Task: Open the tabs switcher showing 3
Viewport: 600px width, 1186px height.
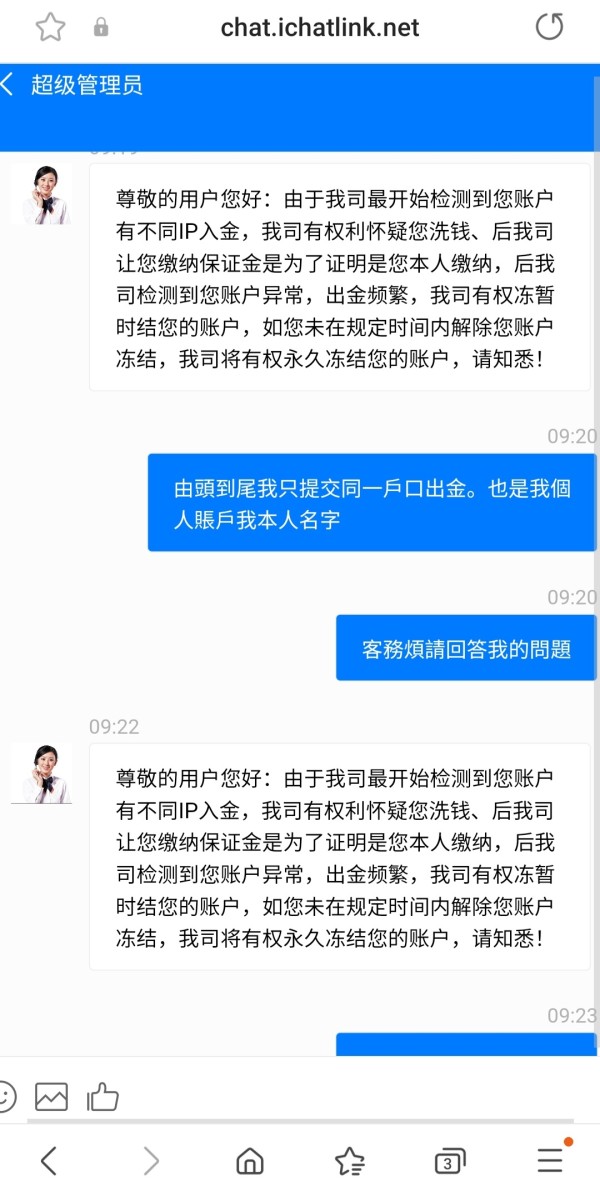Action: (449, 1161)
